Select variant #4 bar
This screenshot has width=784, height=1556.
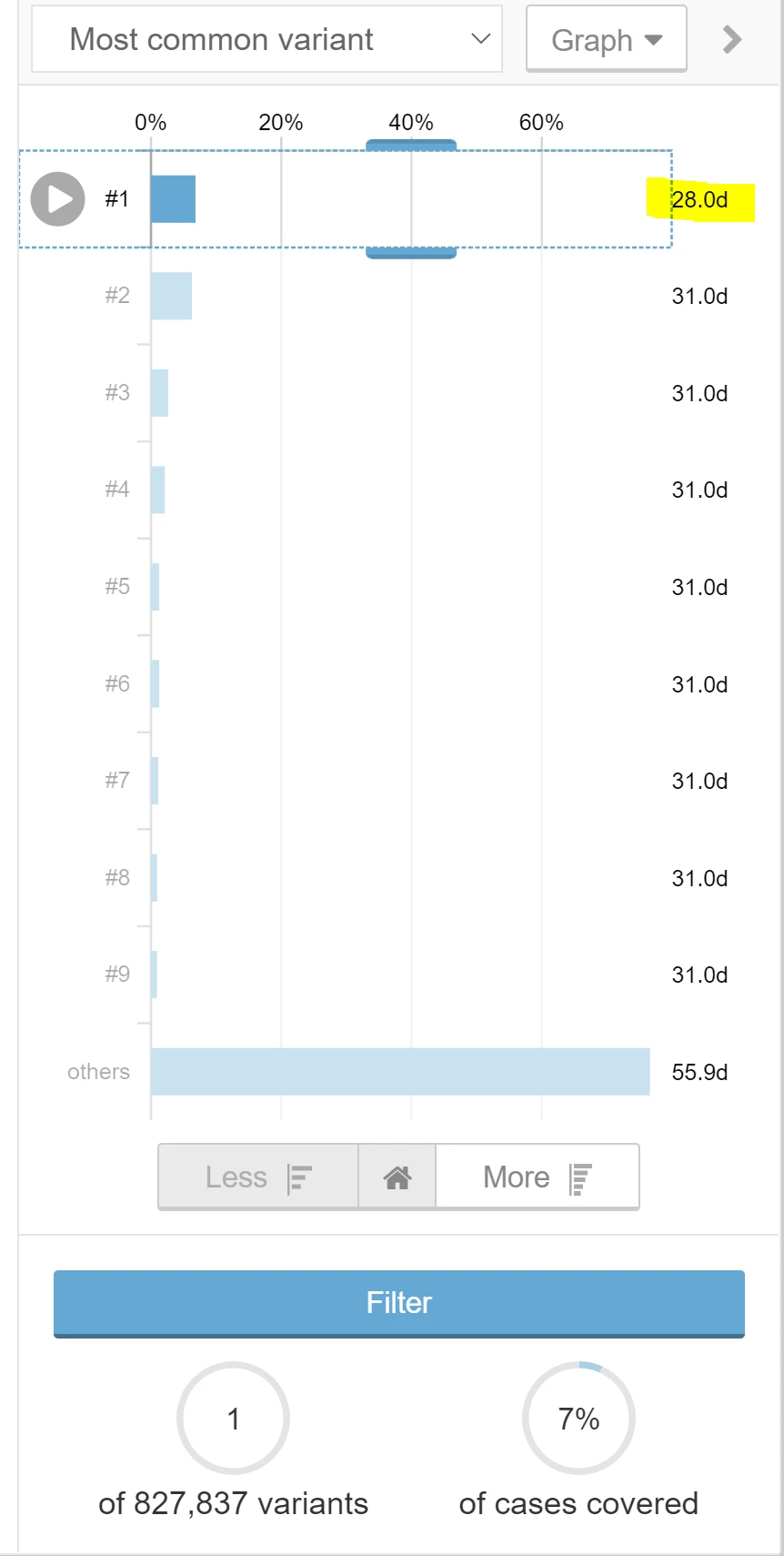click(x=158, y=490)
